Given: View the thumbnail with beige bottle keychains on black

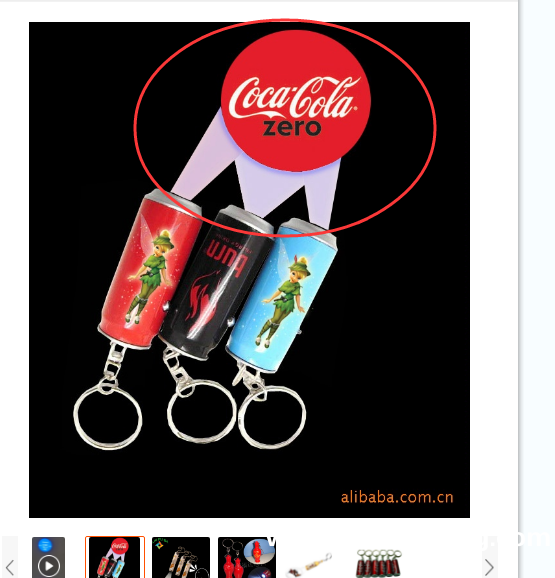Looking at the screenshot, I should point(181,557).
